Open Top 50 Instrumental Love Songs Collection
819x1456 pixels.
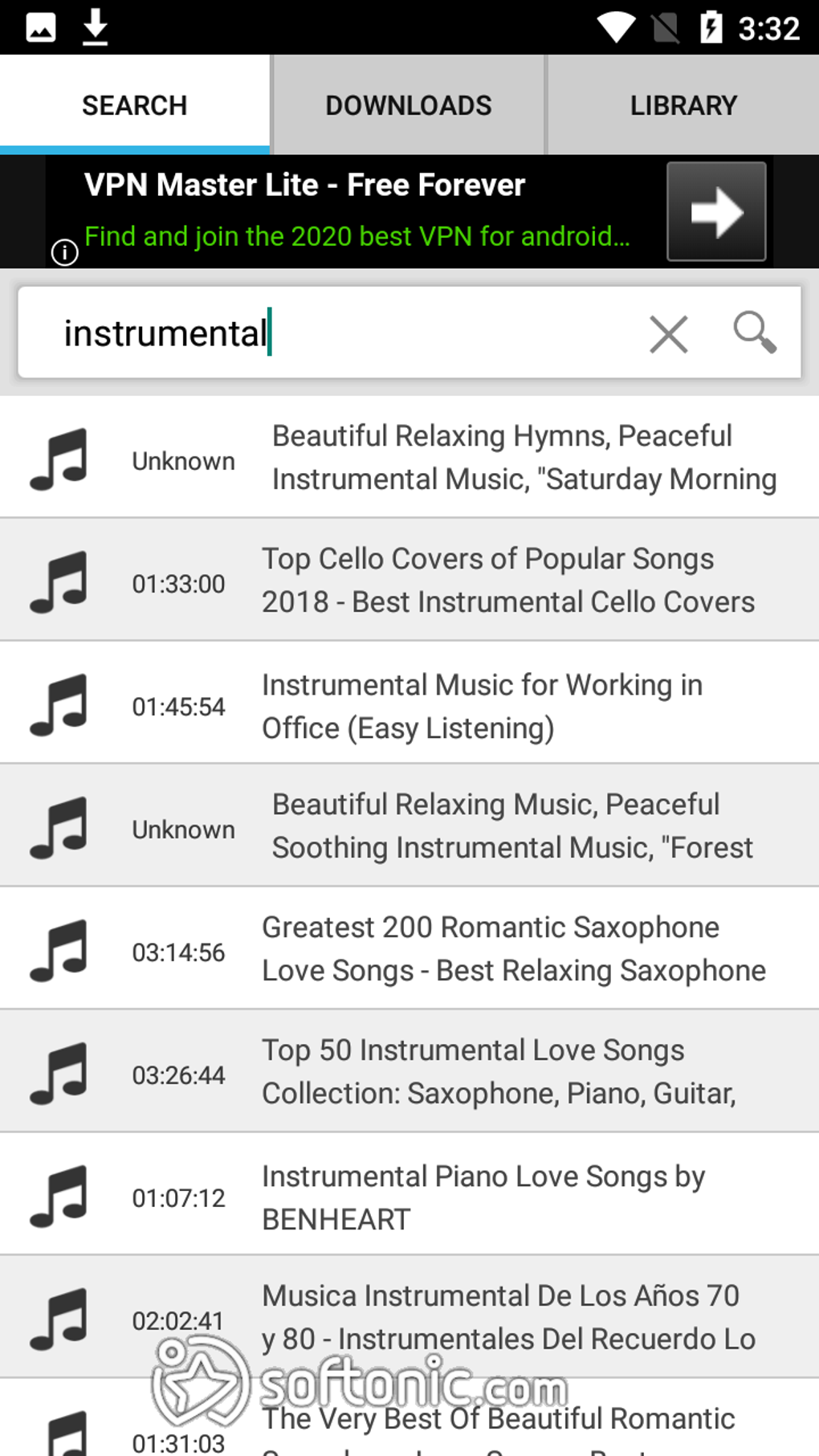(409, 1071)
